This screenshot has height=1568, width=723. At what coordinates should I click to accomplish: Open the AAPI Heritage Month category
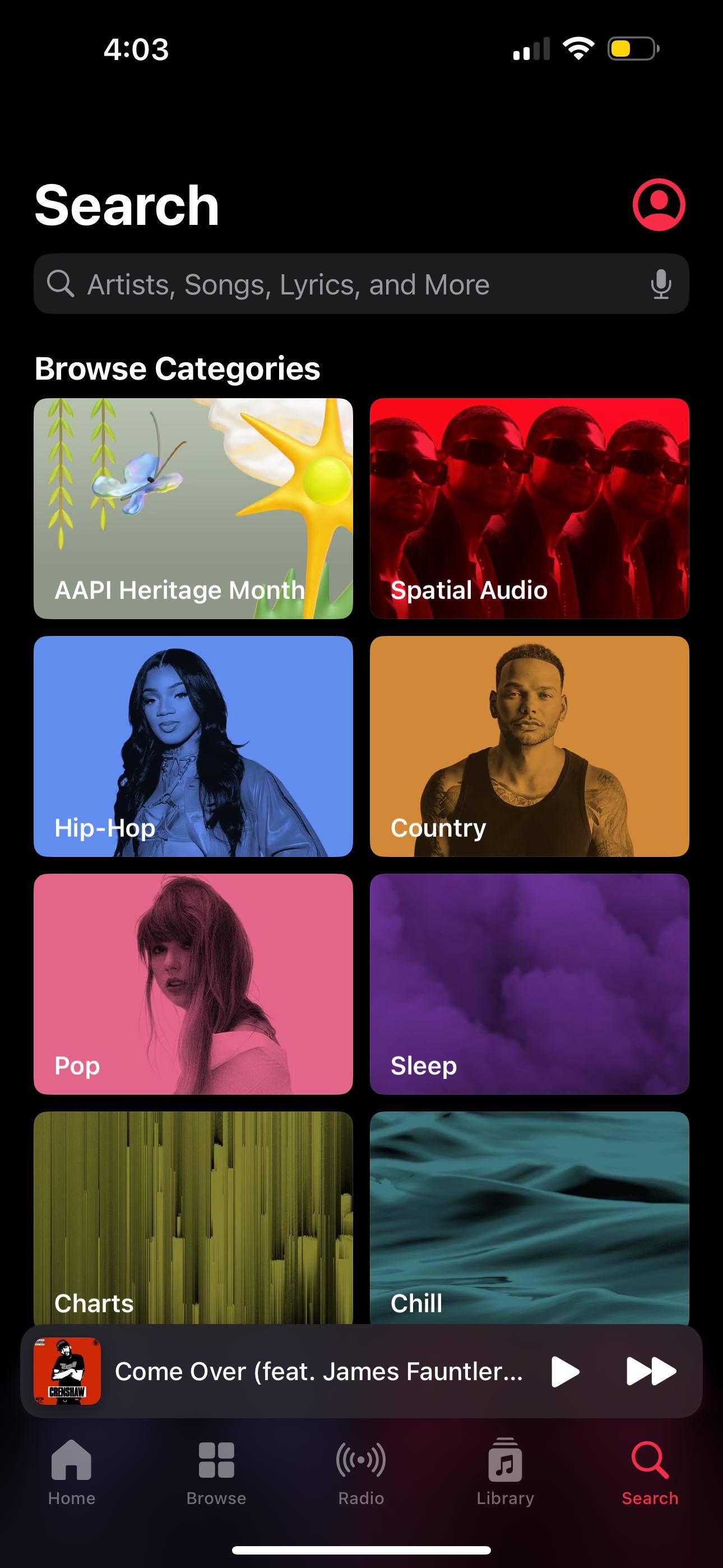[193, 508]
